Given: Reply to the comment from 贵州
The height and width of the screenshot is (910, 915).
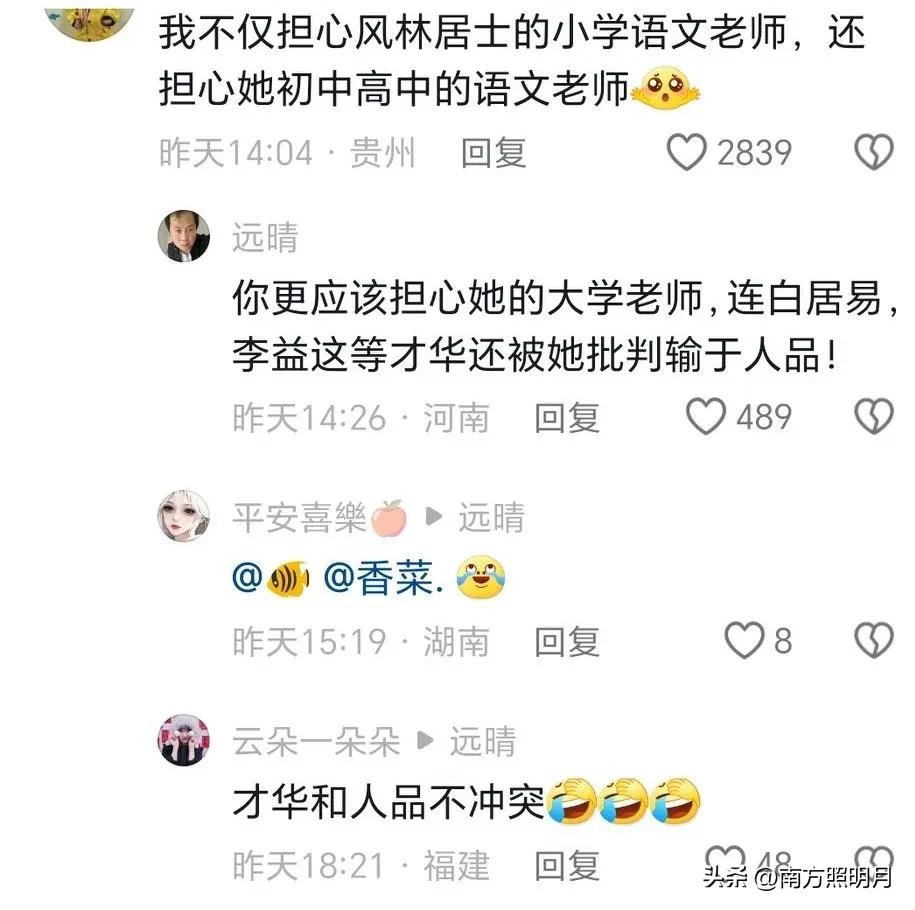Looking at the screenshot, I should [493, 152].
